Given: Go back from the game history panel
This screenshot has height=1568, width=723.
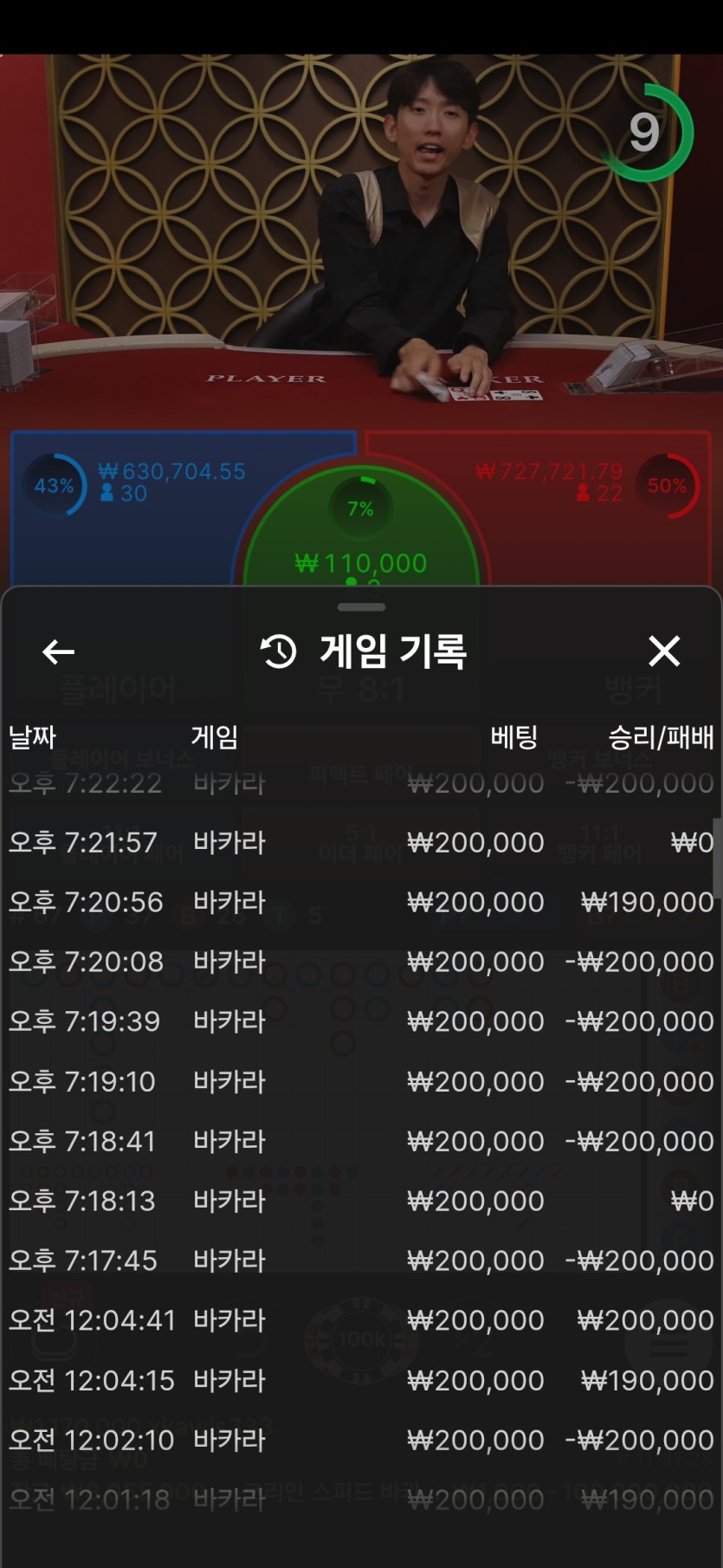Looking at the screenshot, I should tap(58, 651).
